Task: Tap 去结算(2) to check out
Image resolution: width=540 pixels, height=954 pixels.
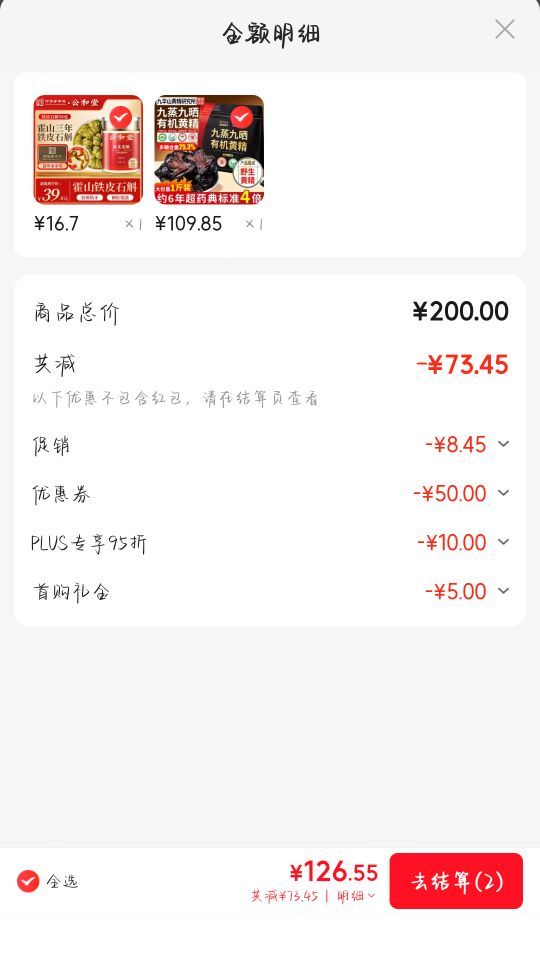Action: pyautogui.click(x=456, y=881)
